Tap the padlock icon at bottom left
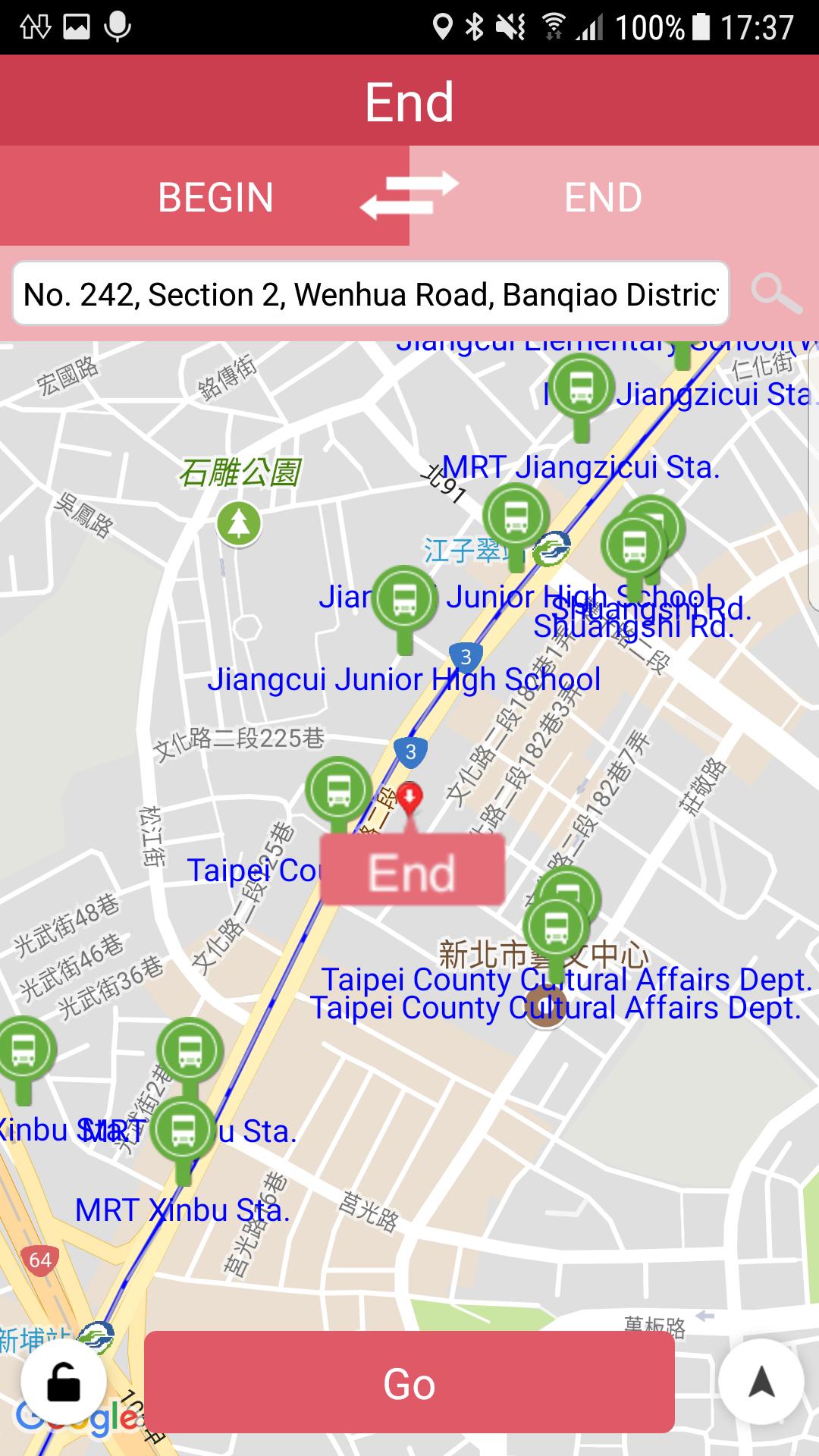The image size is (819, 1456). coord(62,1382)
